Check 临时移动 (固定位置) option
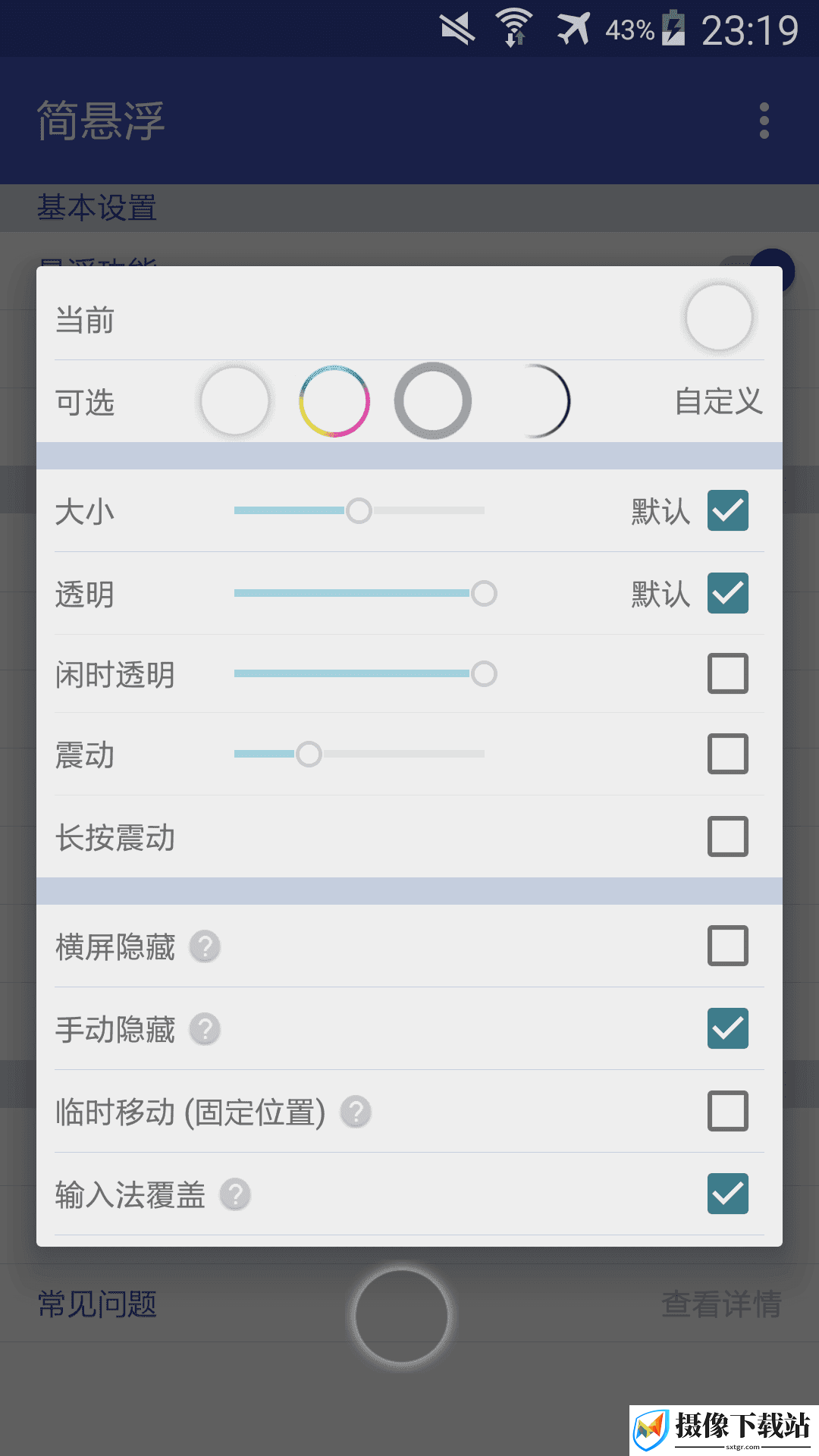Viewport: 819px width, 1456px height. click(728, 1111)
